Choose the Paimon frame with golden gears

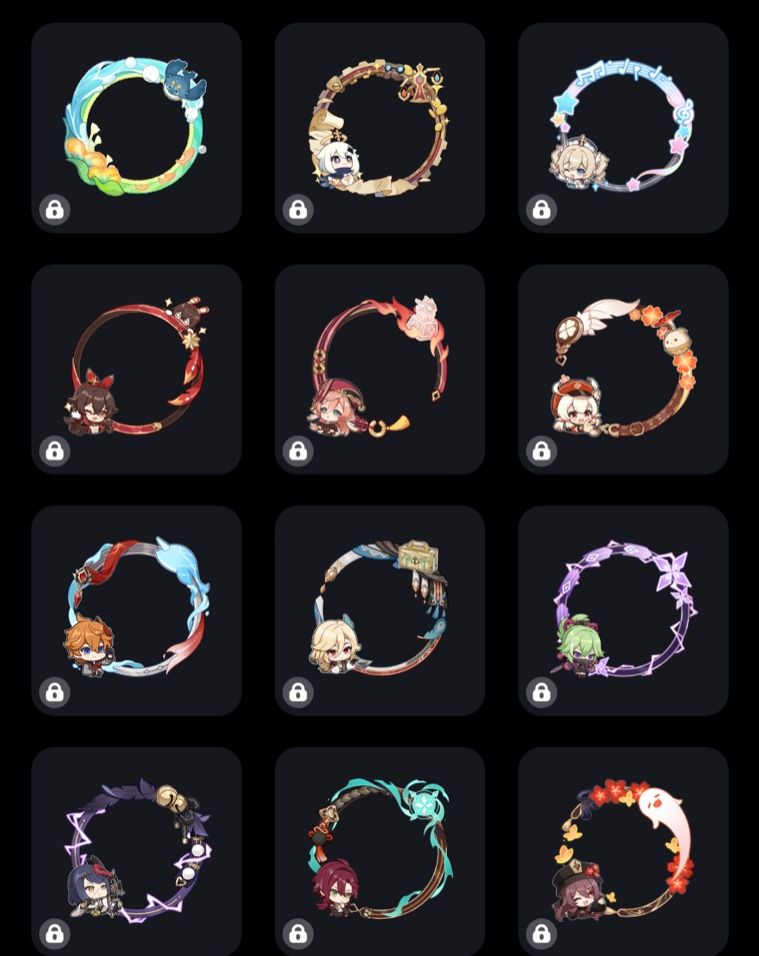[x=380, y=127]
